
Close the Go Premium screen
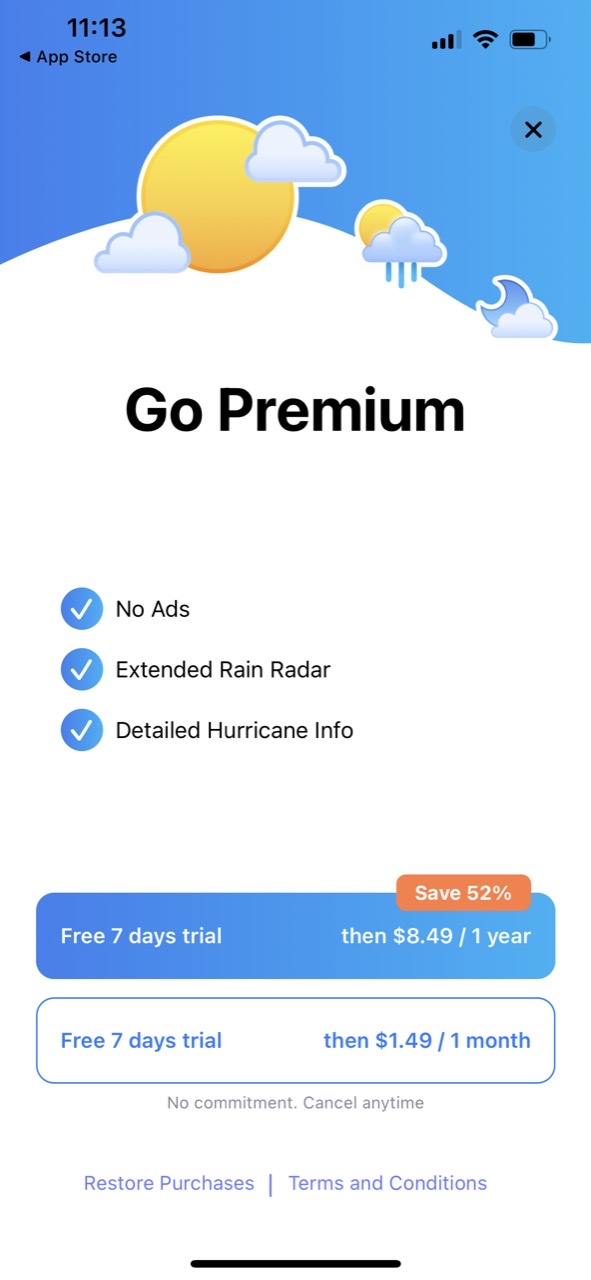click(x=532, y=129)
